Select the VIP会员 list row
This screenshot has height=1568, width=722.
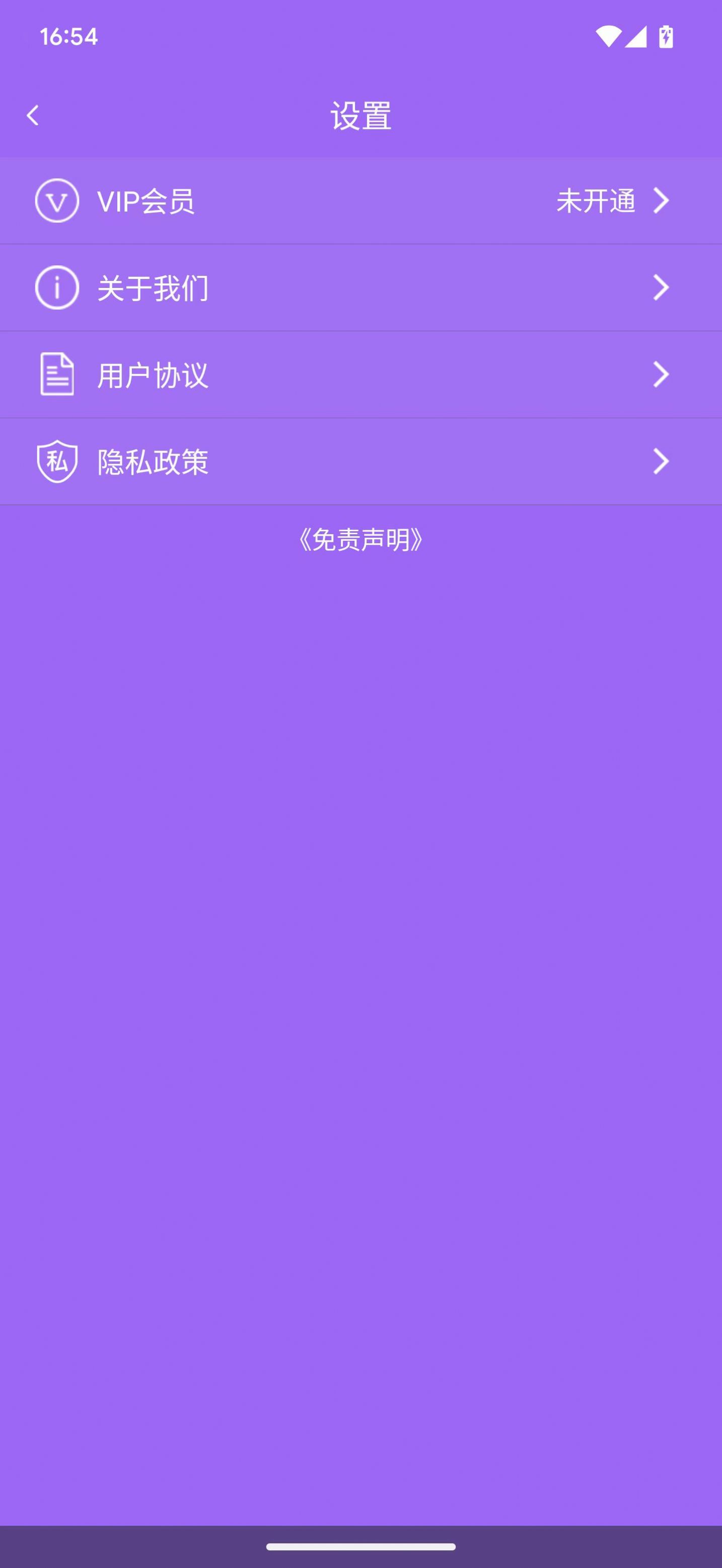click(x=361, y=201)
